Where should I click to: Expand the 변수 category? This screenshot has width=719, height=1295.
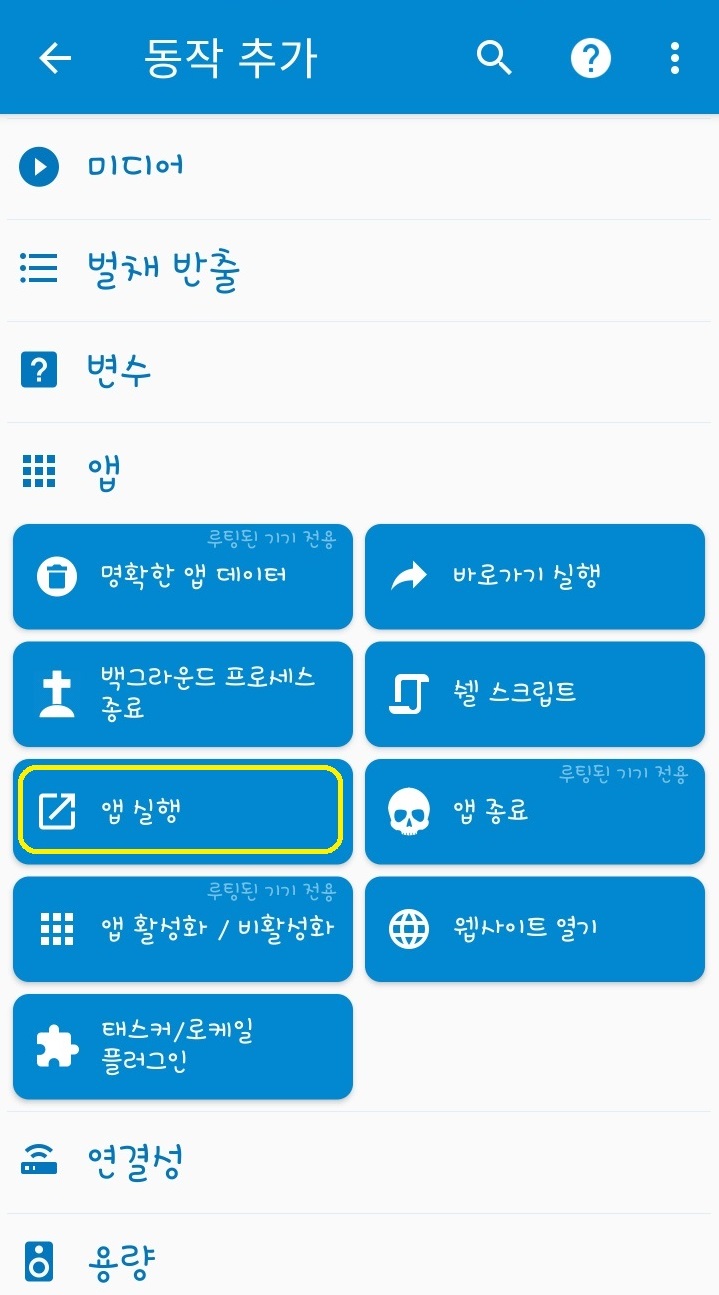[119, 371]
